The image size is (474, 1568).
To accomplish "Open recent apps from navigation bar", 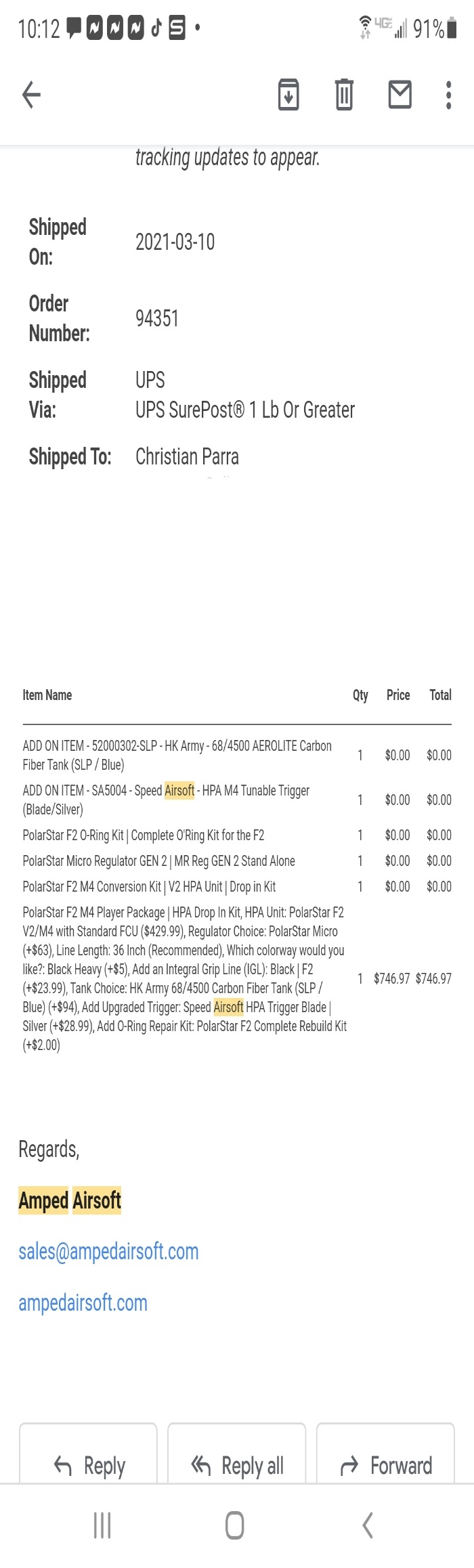I will (102, 1525).
